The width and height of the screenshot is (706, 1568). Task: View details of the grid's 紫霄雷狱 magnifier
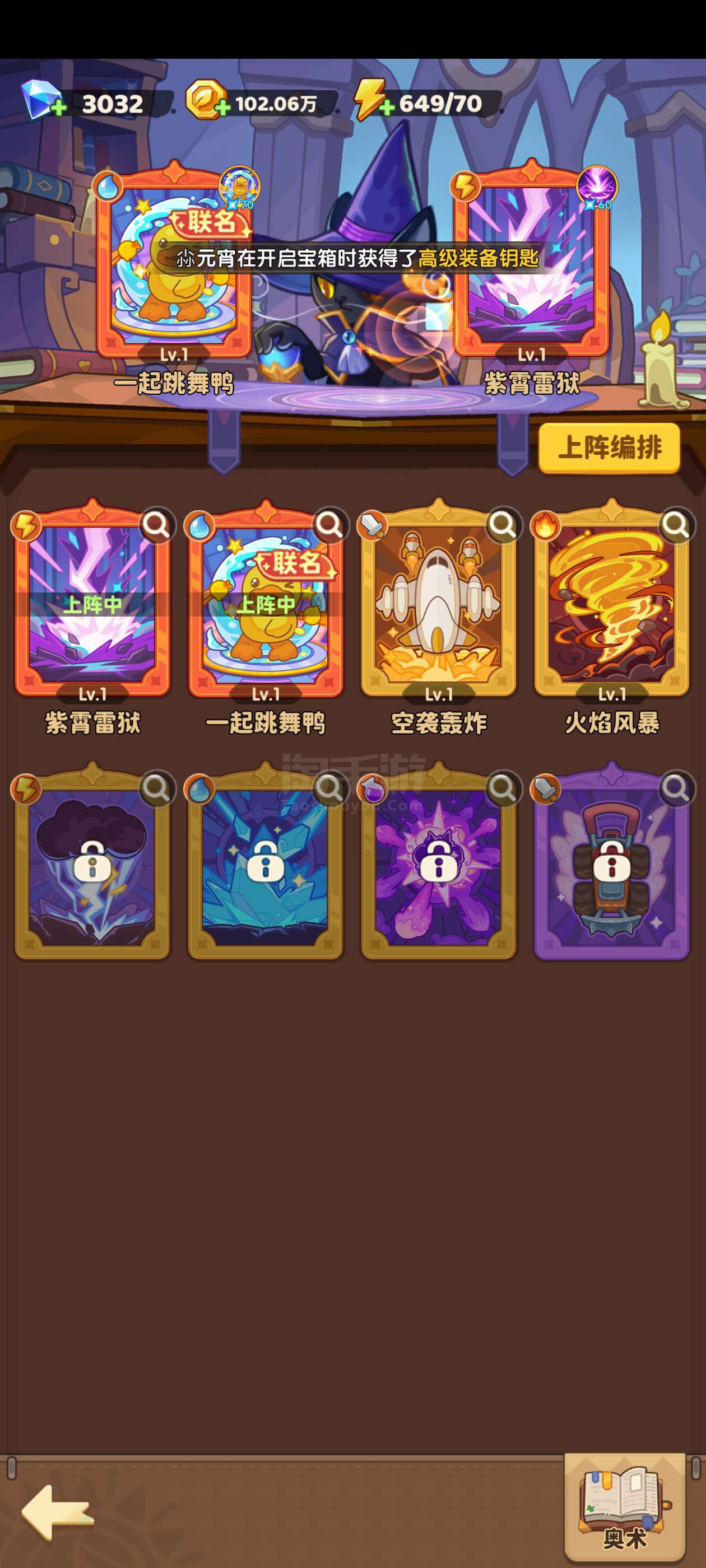pyautogui.click(x=156, y=524)
